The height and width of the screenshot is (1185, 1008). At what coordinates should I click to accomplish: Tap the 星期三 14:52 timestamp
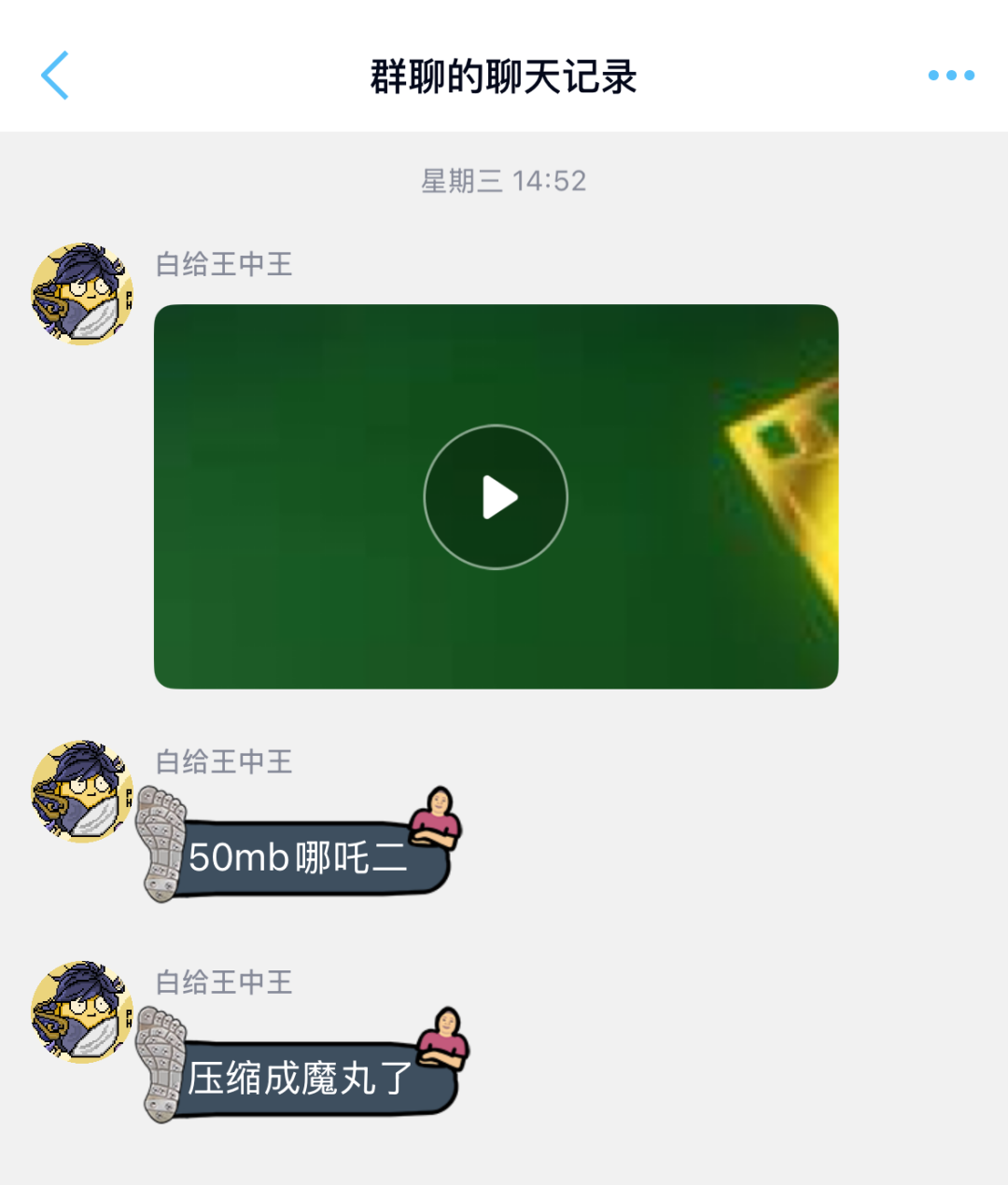[504, 183]
